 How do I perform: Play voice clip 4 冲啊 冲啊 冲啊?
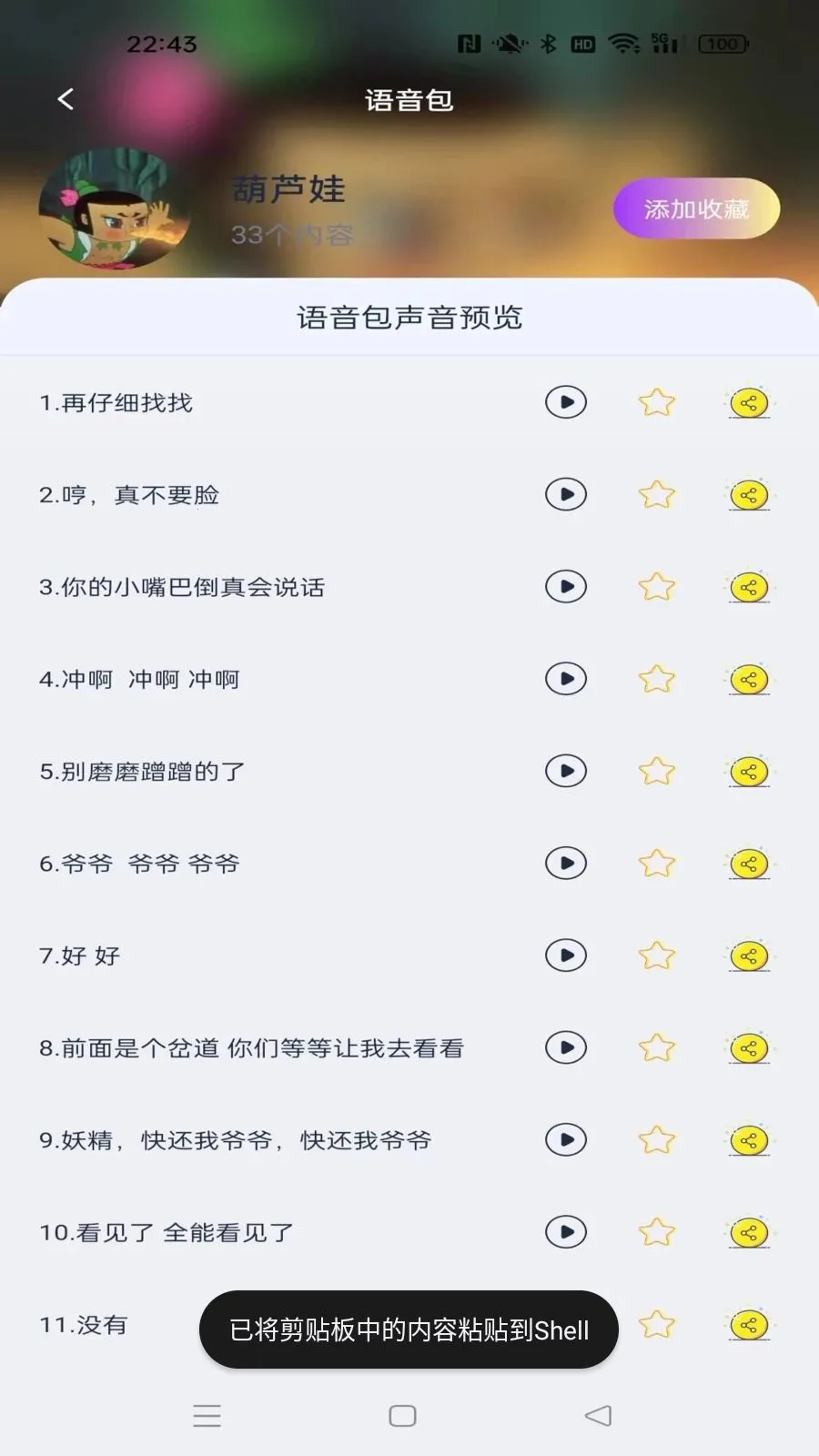pyautogui.click(x=565, y=678)
